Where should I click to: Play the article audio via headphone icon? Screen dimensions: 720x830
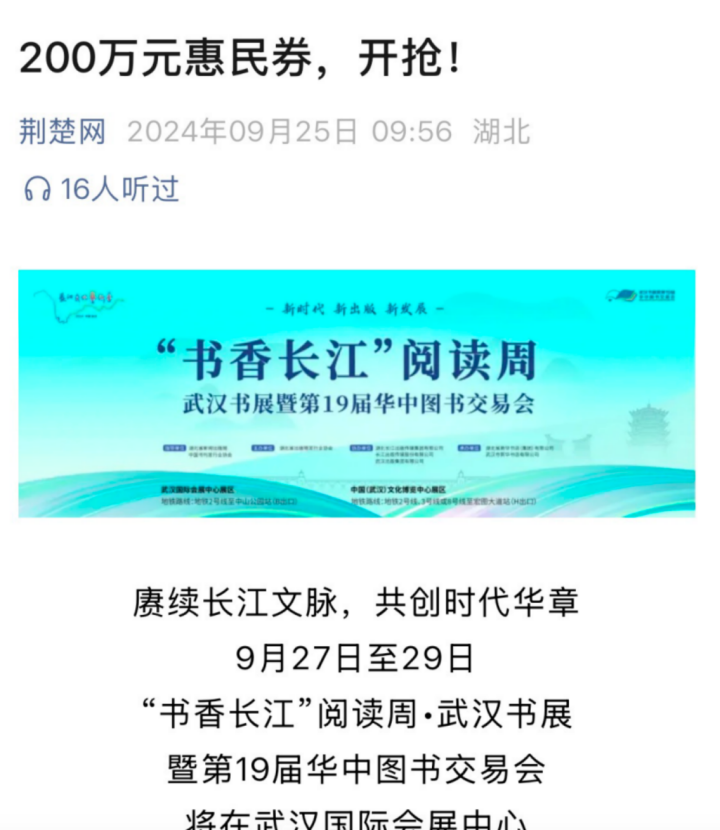pyautogui.click(x=37, y=189)
